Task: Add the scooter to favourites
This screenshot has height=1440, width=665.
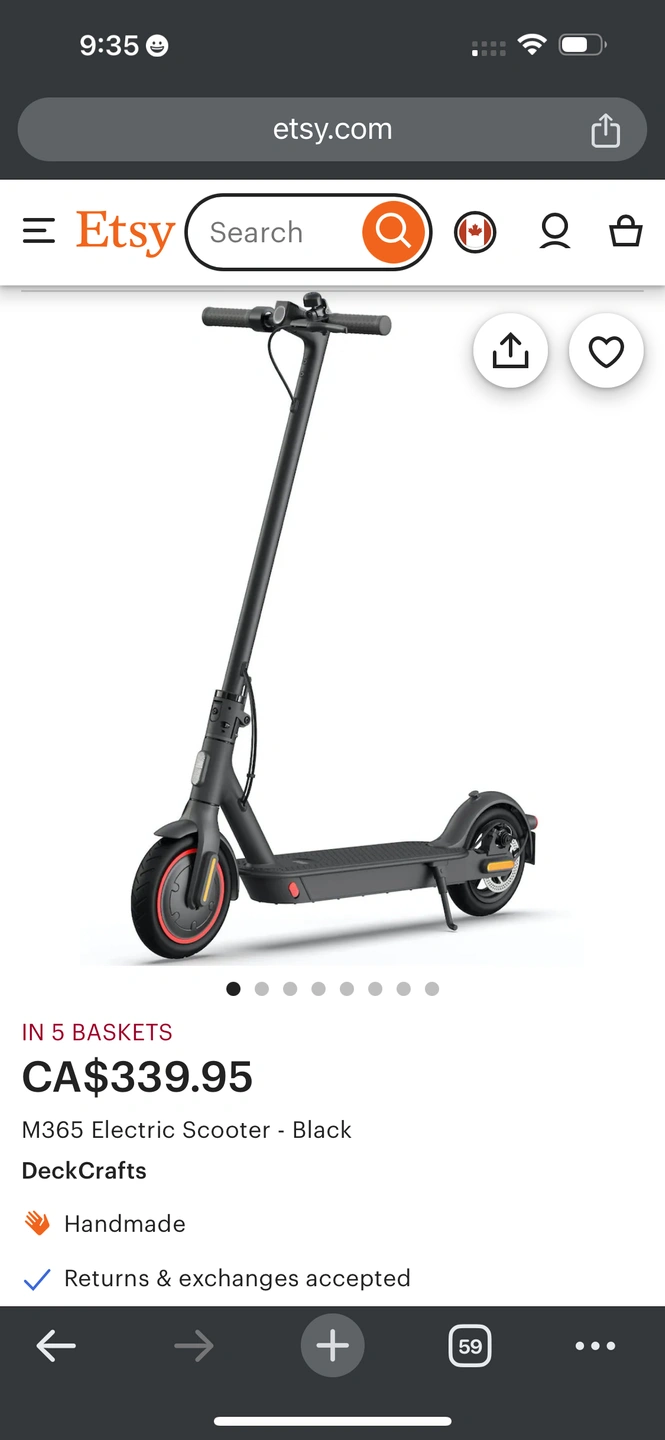Action: pos(606,351)
